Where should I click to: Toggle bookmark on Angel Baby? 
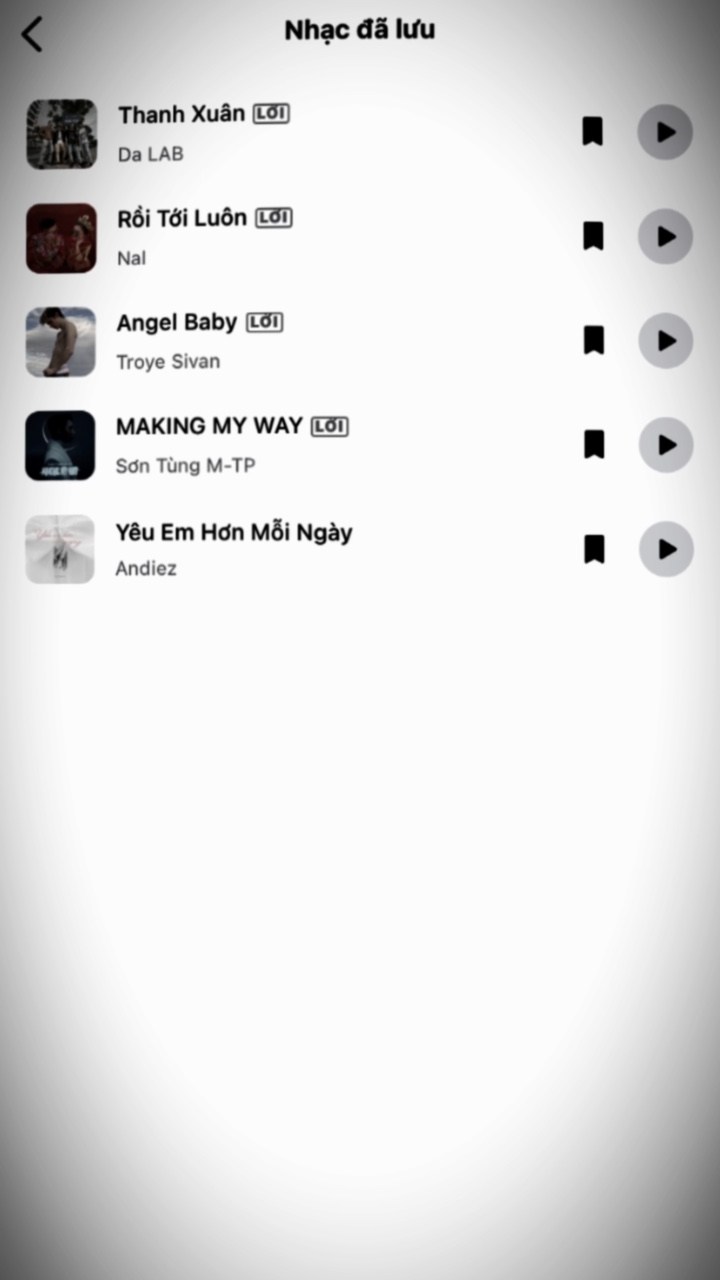[593, 341]
